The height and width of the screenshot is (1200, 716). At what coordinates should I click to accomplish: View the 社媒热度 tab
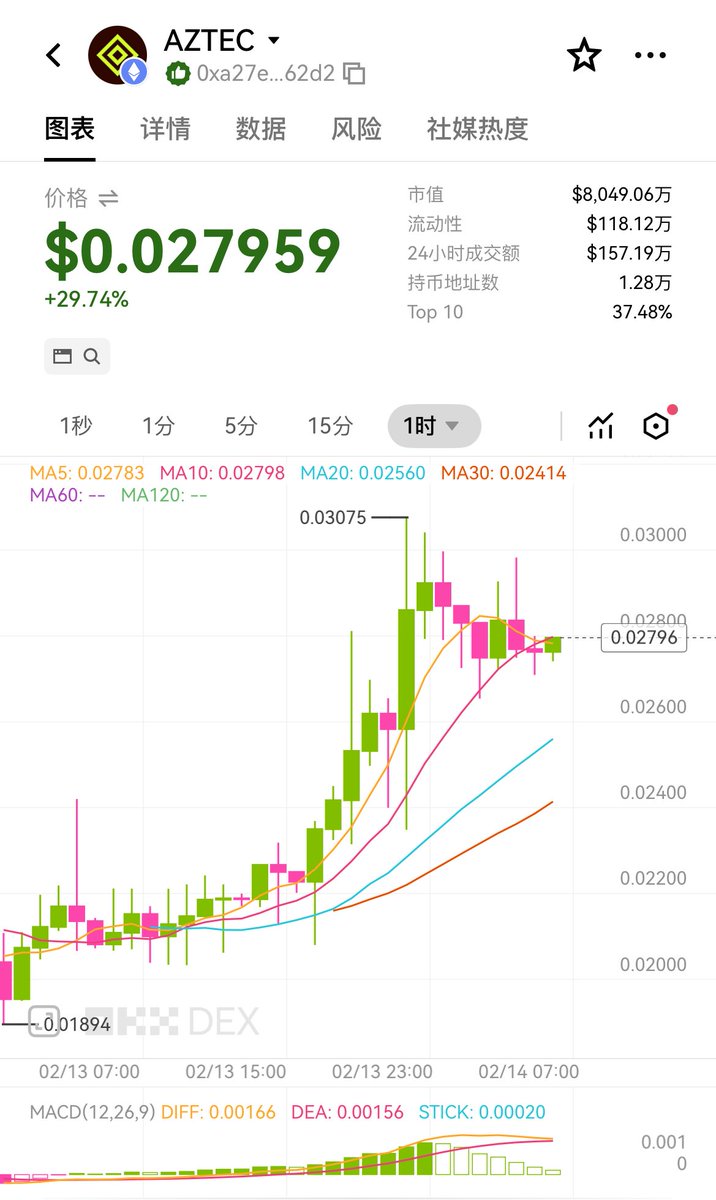coord(477,129)
